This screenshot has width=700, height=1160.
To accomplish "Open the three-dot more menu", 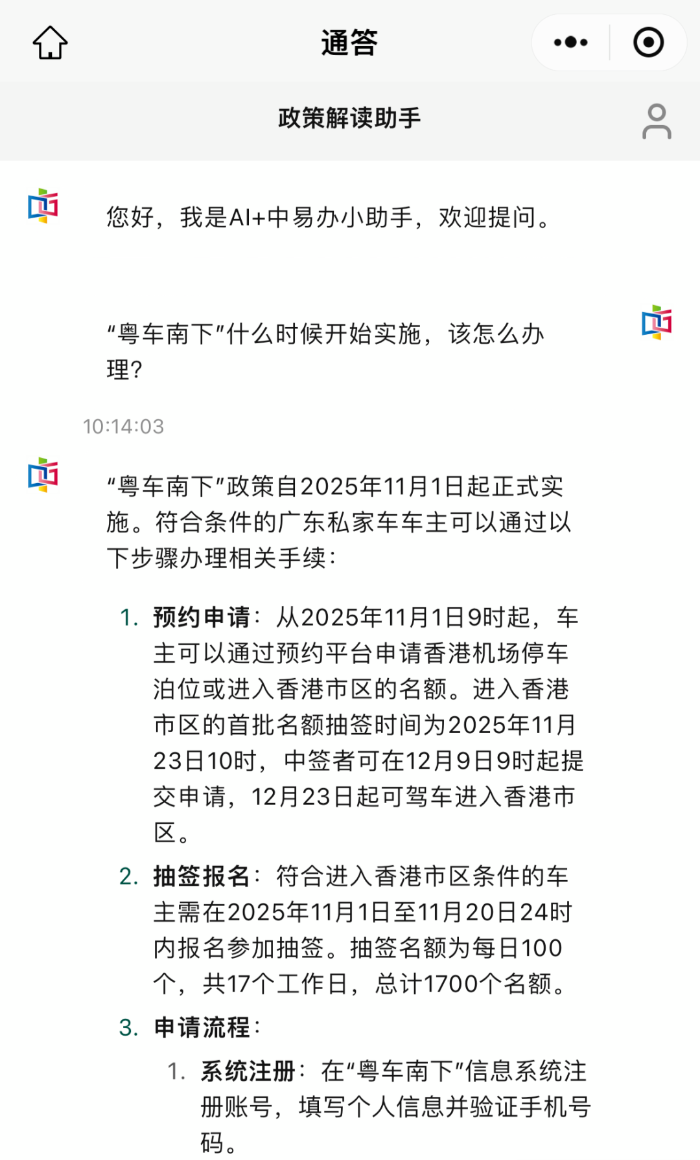I will pyautogui.click(x=571, y=43).
